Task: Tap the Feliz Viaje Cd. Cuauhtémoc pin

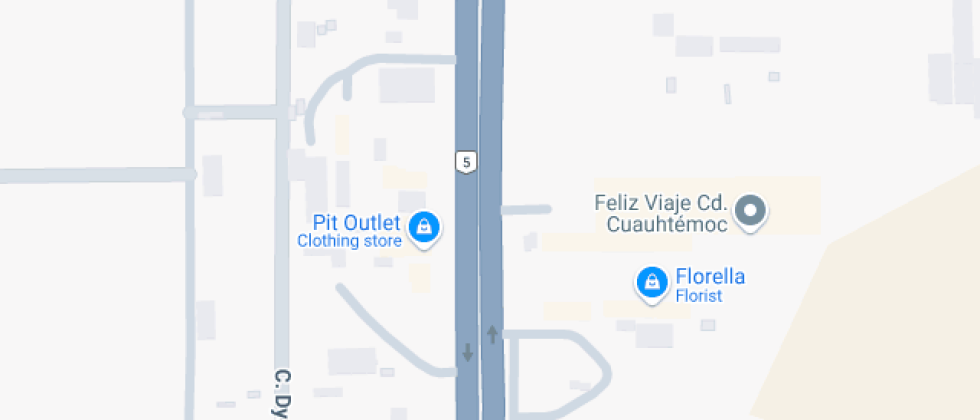Action: point(751,213)
